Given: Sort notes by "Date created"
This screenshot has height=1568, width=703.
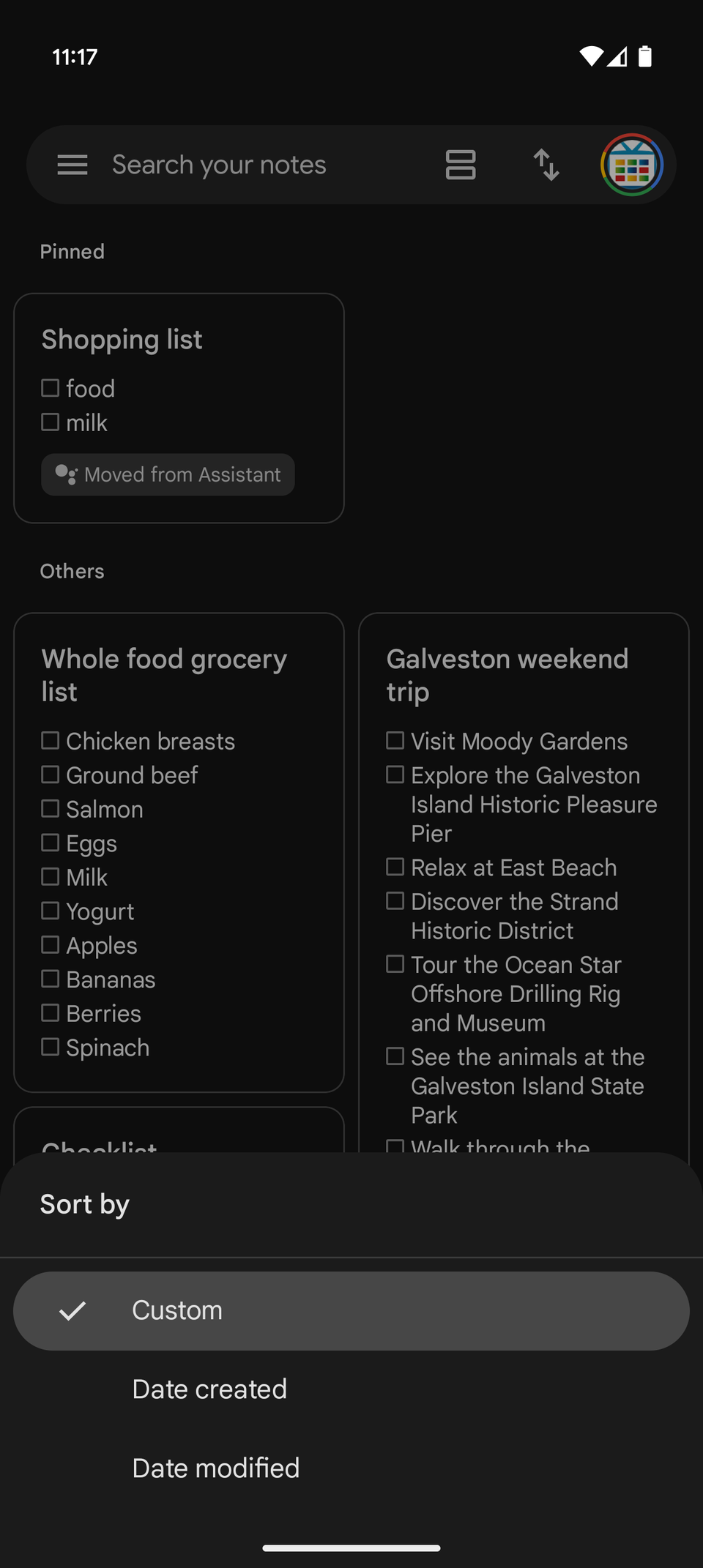Looking at the screenshot, I should pyautogui.click(x=209, y=1389).
